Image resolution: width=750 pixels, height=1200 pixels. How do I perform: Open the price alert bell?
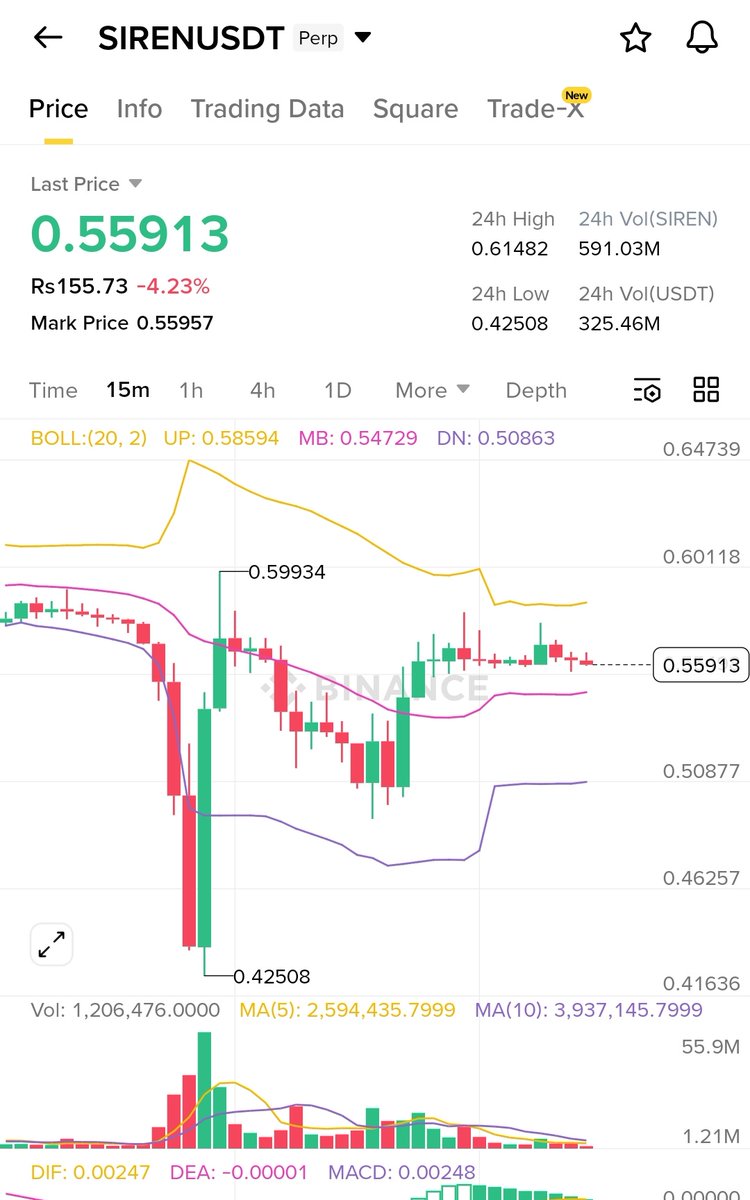[703, 38]
